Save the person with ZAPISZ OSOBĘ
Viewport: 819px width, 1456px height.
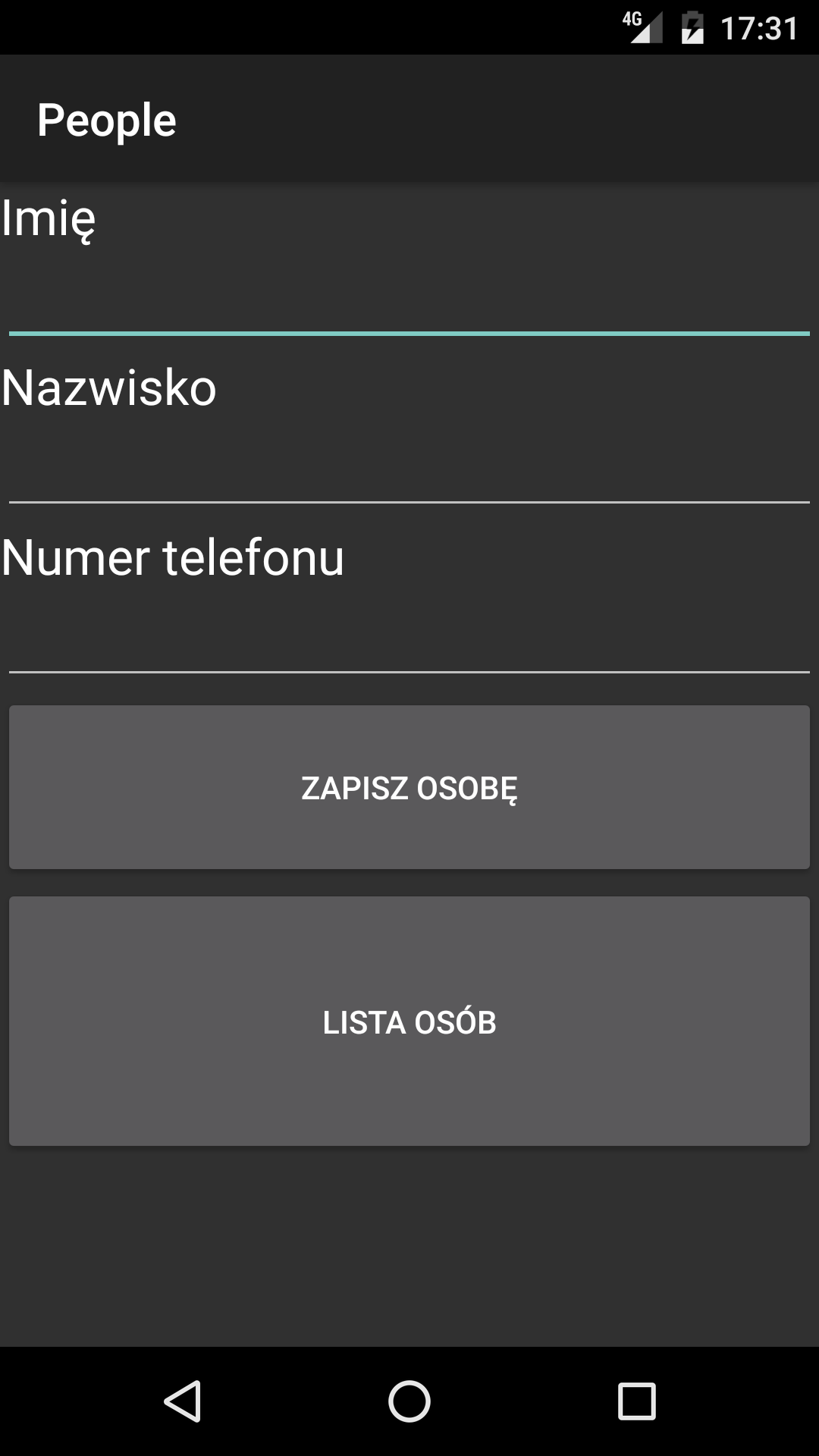tap(409, 787)
